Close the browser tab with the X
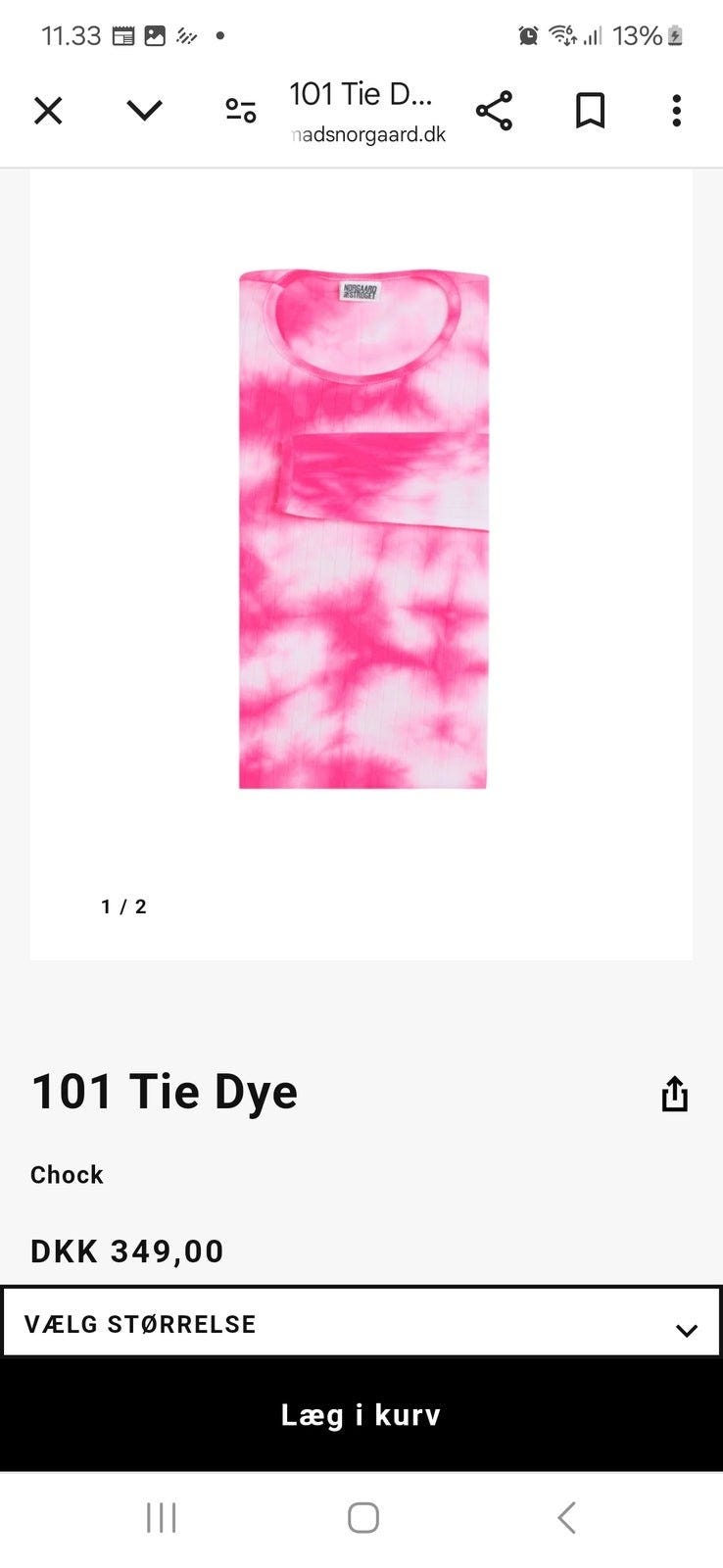Viewport: 723px width, 1568px height. tap(48, 111)
